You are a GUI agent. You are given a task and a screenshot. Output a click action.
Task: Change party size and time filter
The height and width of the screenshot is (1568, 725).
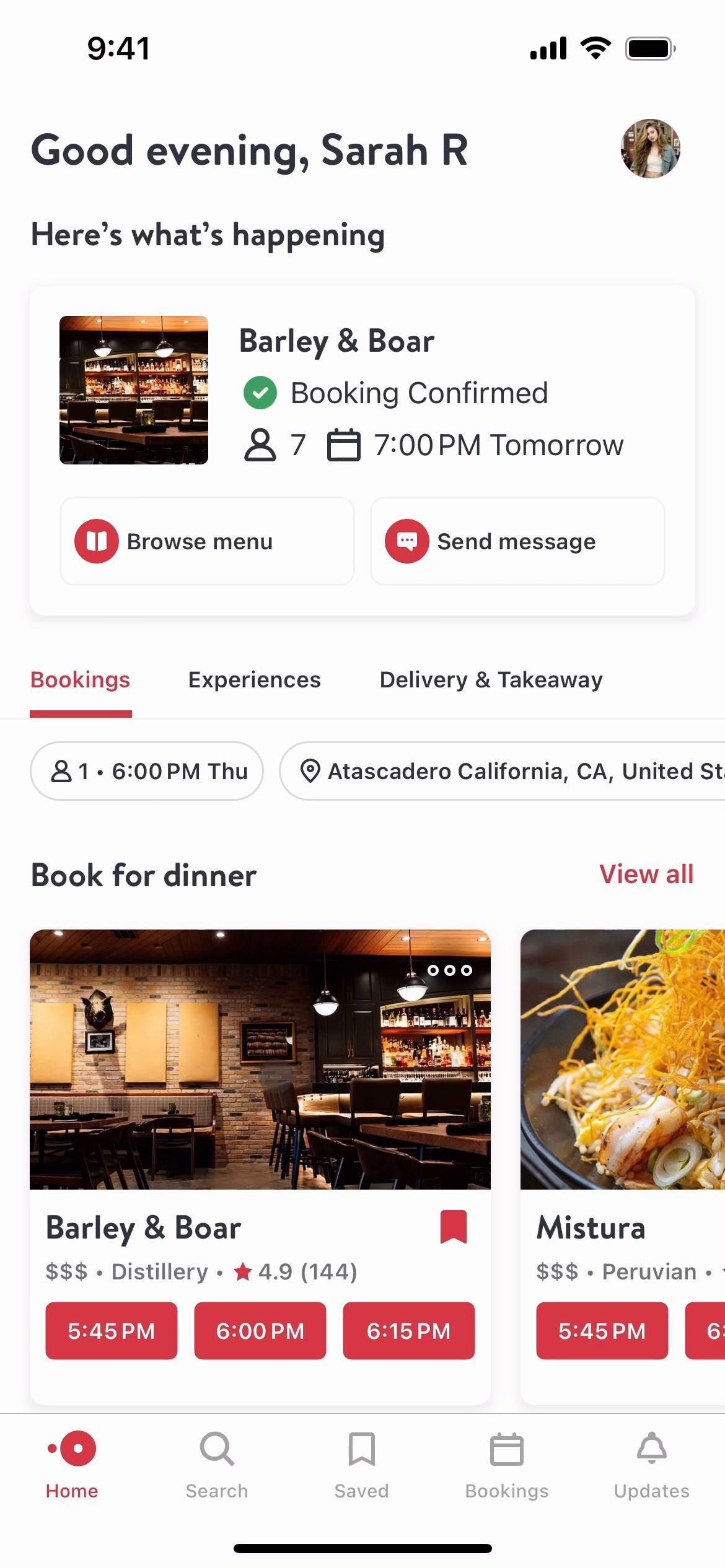pyautogui.click(x=147, y=771)
